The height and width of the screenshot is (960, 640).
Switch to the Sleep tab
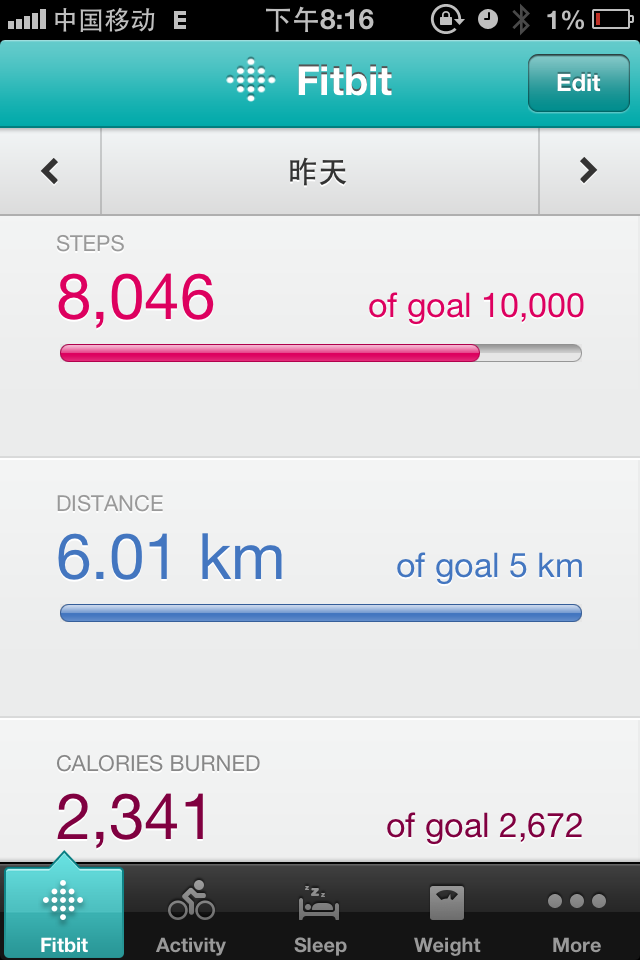(x=320, y=913)
